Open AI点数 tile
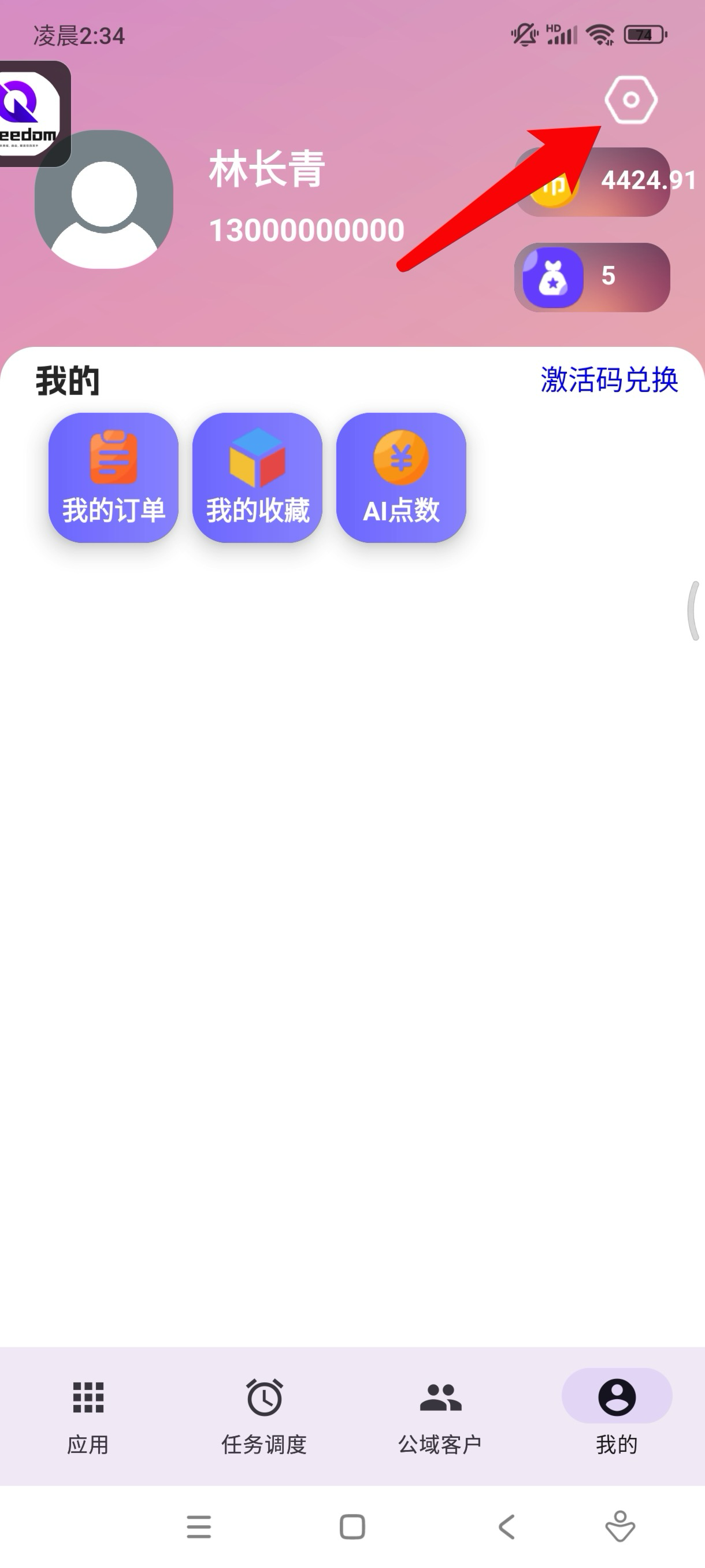 pyautogui.click(x=401, y=478)
